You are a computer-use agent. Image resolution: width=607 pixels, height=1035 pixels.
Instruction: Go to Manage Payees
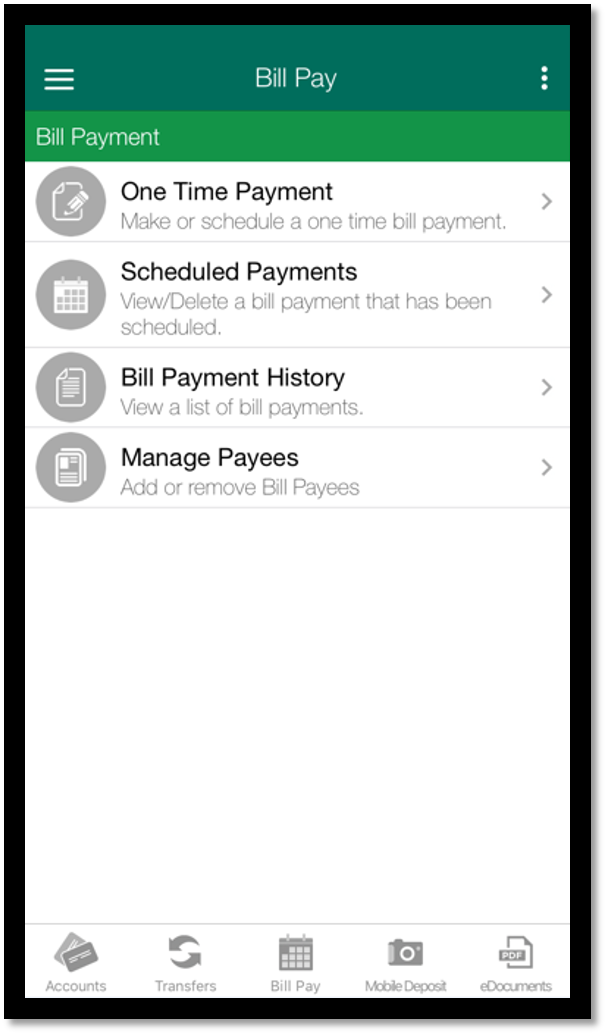[x=297, y=467]
